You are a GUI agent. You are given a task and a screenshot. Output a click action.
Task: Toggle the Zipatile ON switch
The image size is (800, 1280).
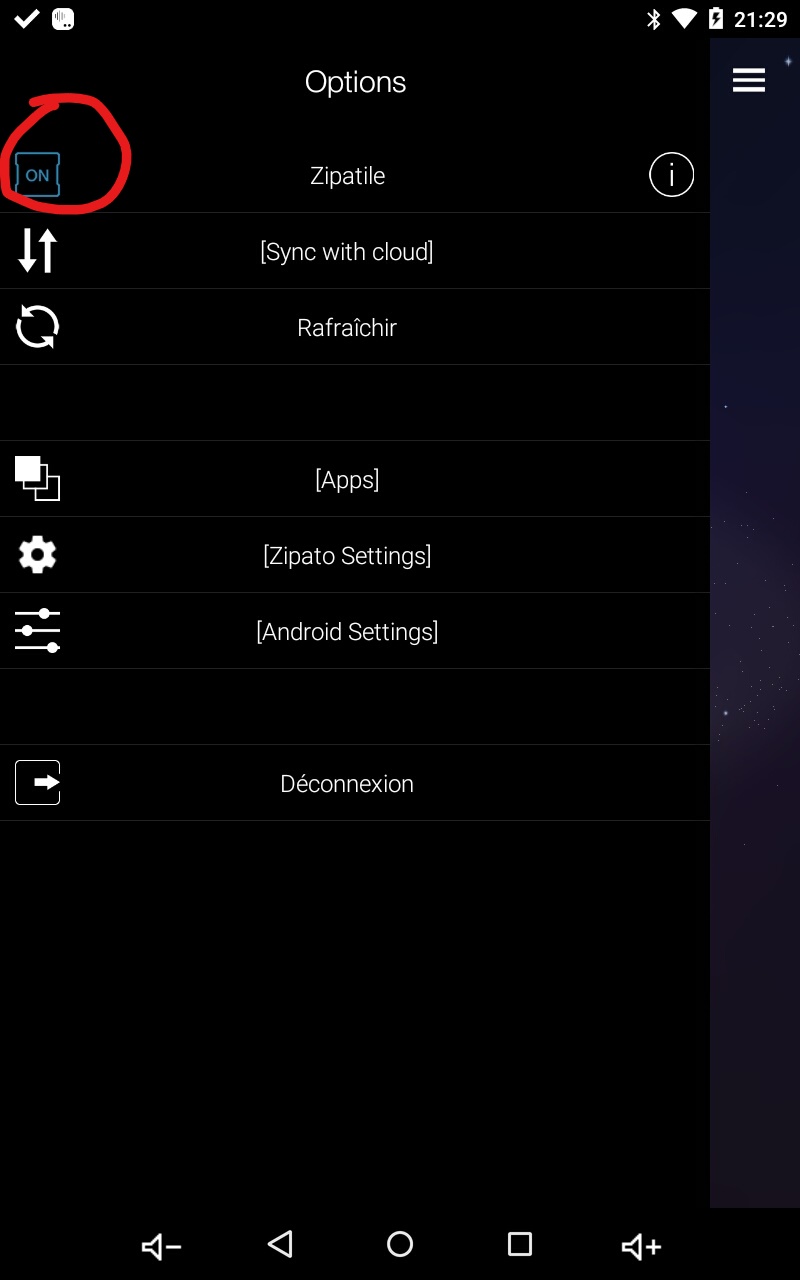(x=38, y=175)
